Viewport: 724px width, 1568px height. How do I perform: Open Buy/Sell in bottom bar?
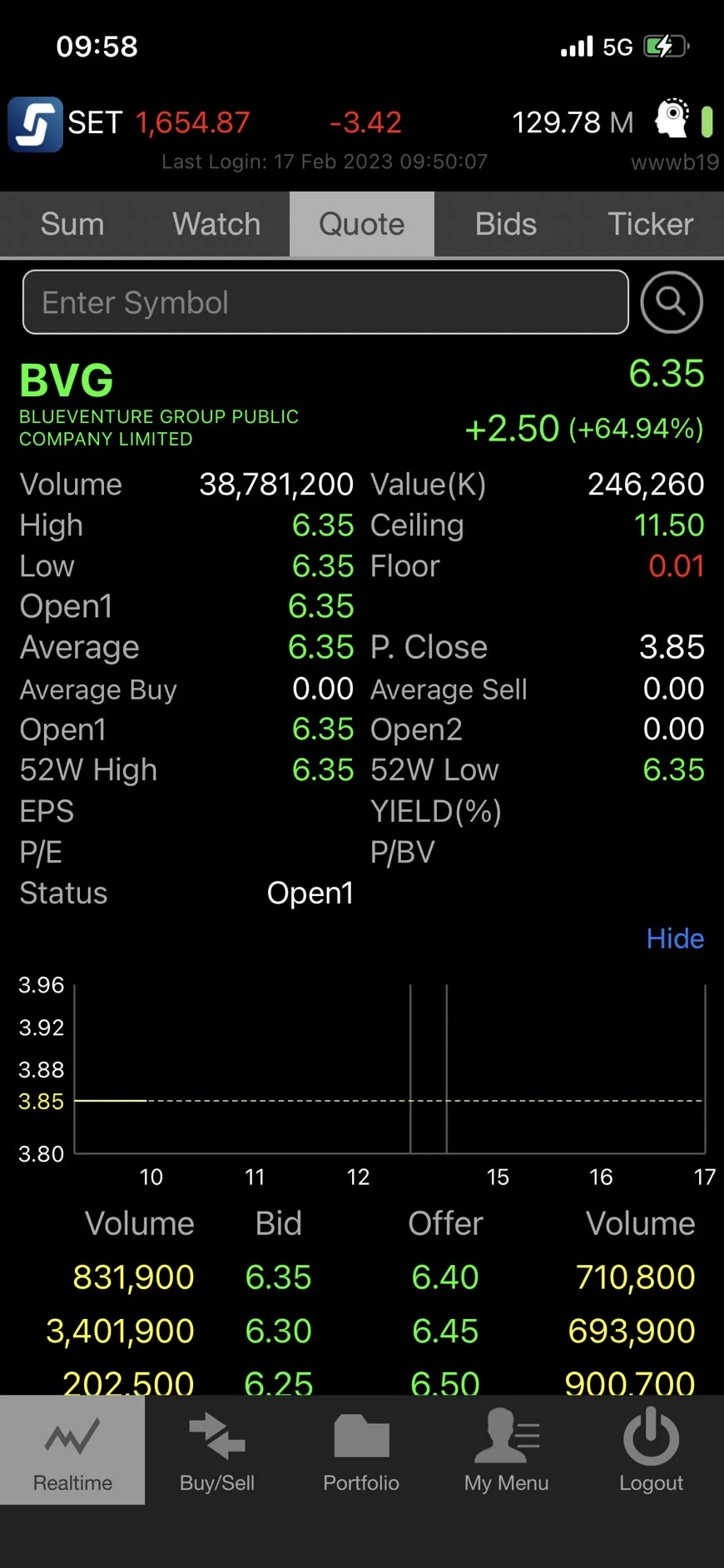(217, 1450)
